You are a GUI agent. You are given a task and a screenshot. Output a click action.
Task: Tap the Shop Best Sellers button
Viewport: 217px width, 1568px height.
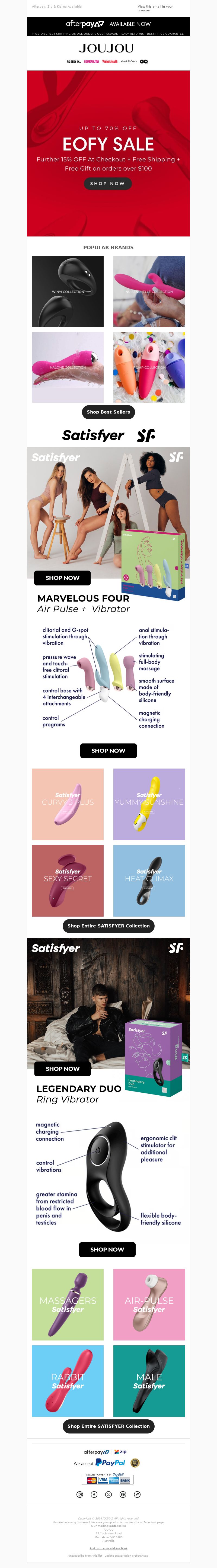[x=108, y=412]
